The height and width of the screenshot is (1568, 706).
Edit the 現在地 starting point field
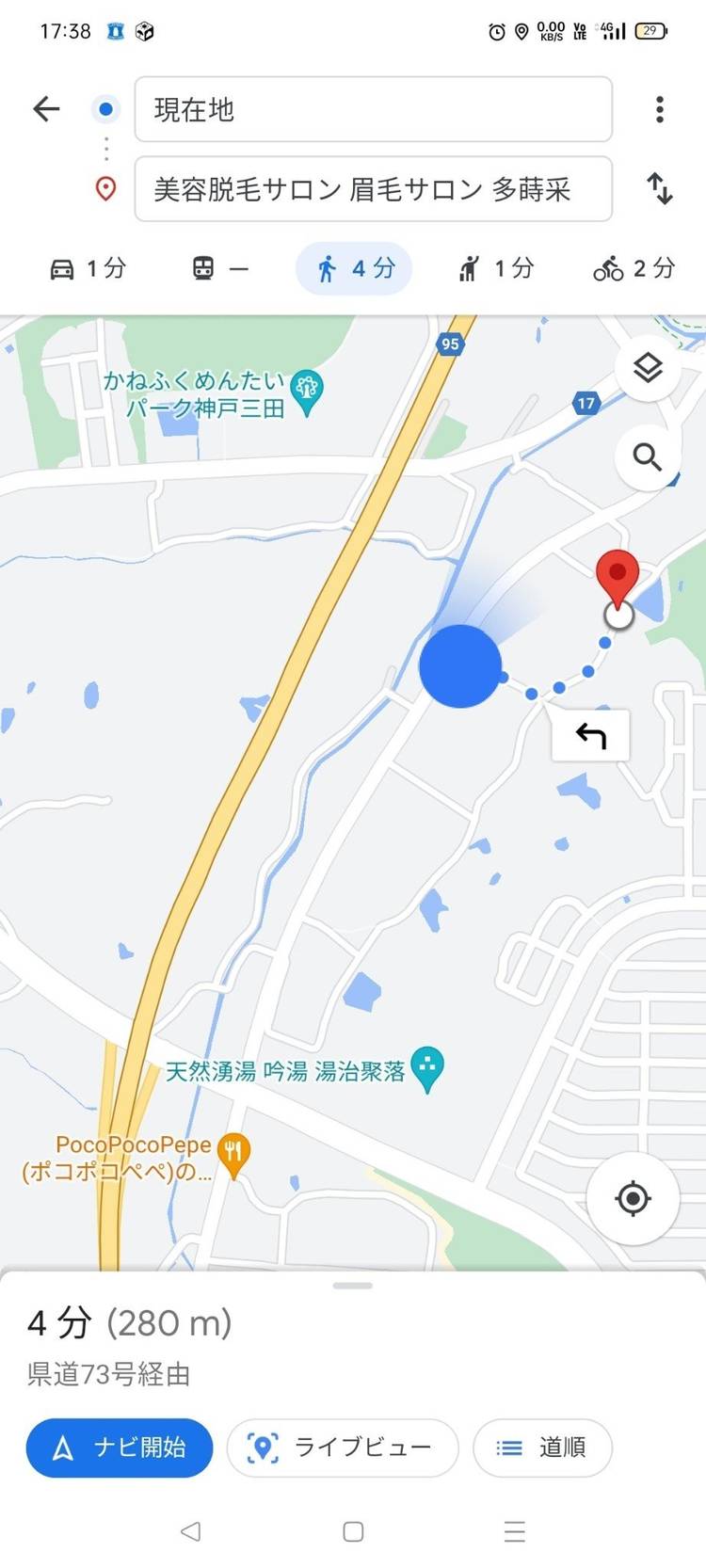tap(374, 110)
